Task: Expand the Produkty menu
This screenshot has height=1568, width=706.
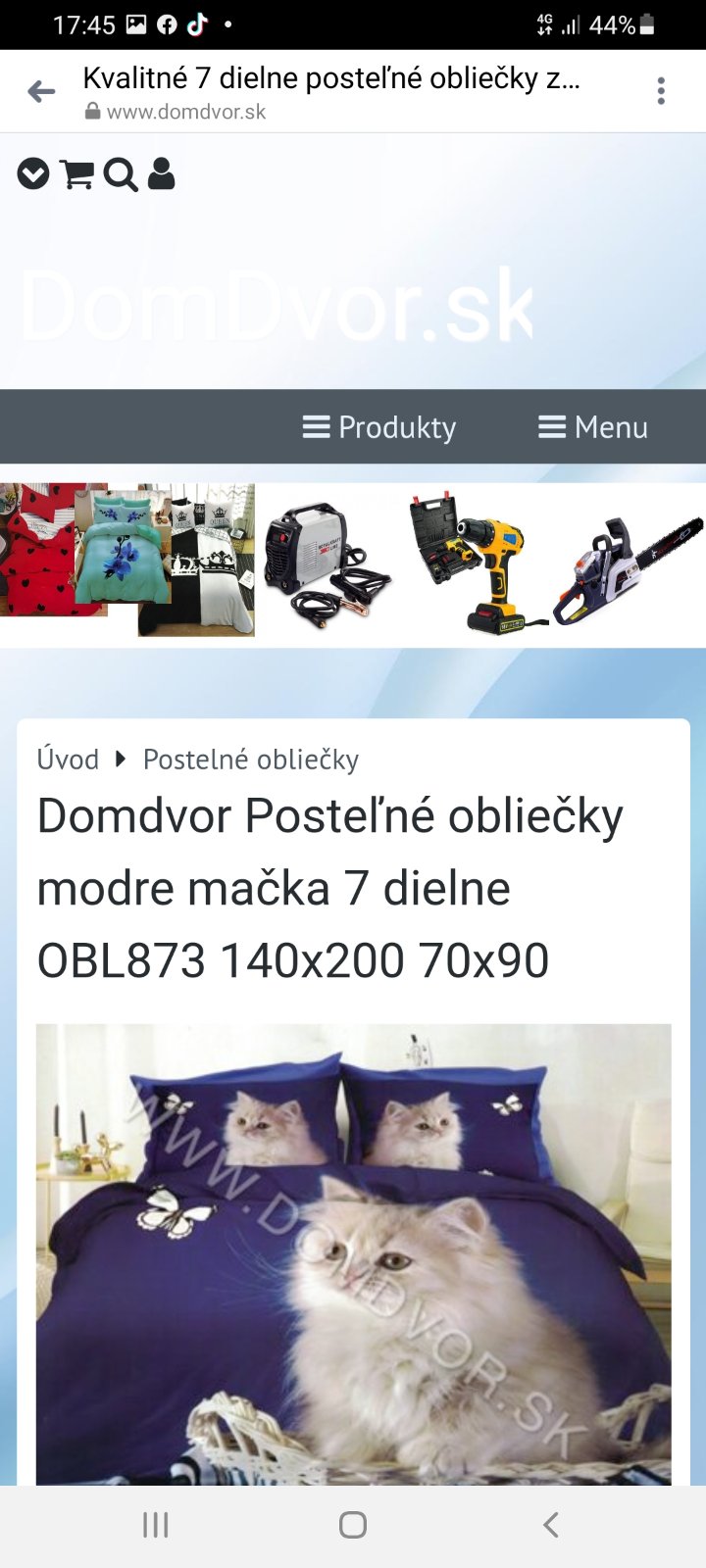Action: (x=379, y=427)
